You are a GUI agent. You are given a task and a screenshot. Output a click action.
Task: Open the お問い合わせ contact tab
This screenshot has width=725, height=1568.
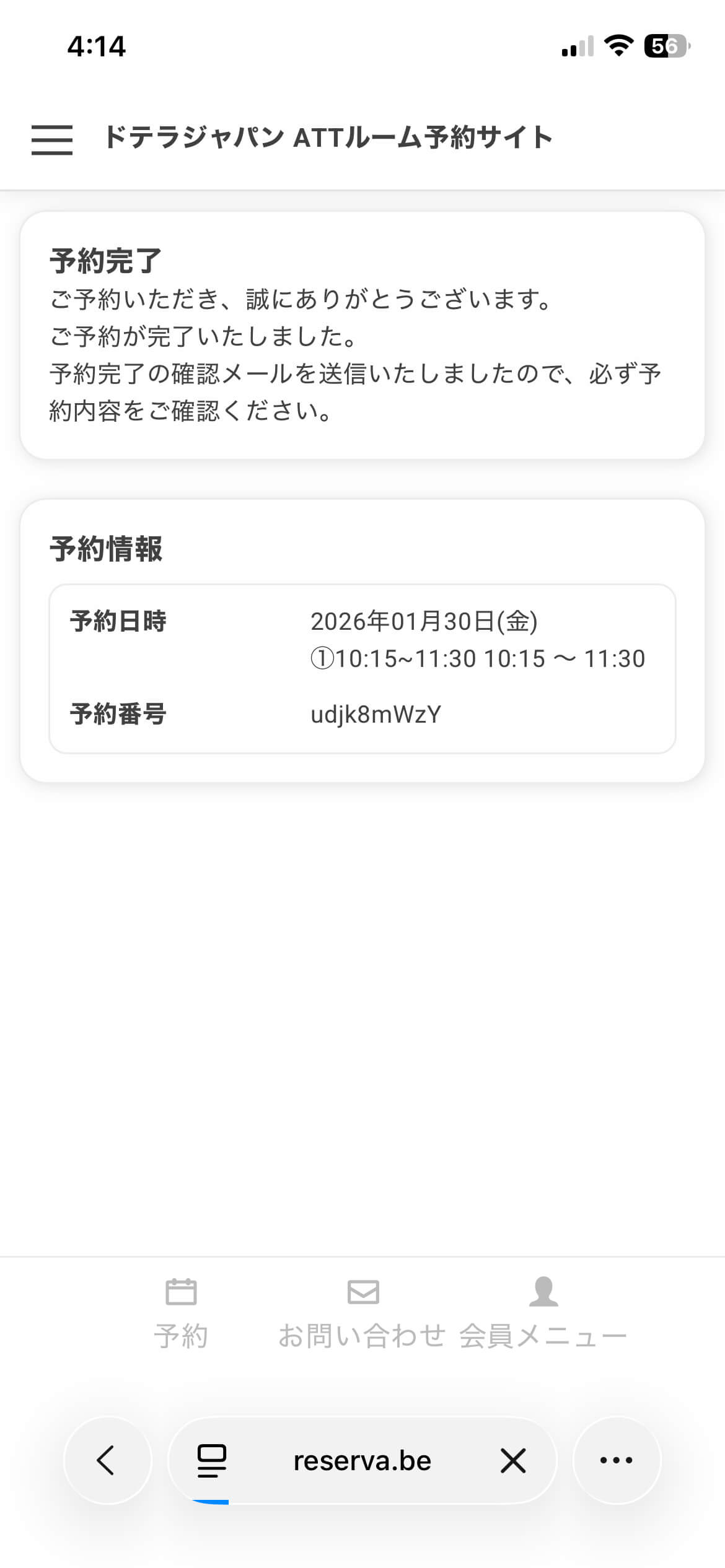[362, 1313]
